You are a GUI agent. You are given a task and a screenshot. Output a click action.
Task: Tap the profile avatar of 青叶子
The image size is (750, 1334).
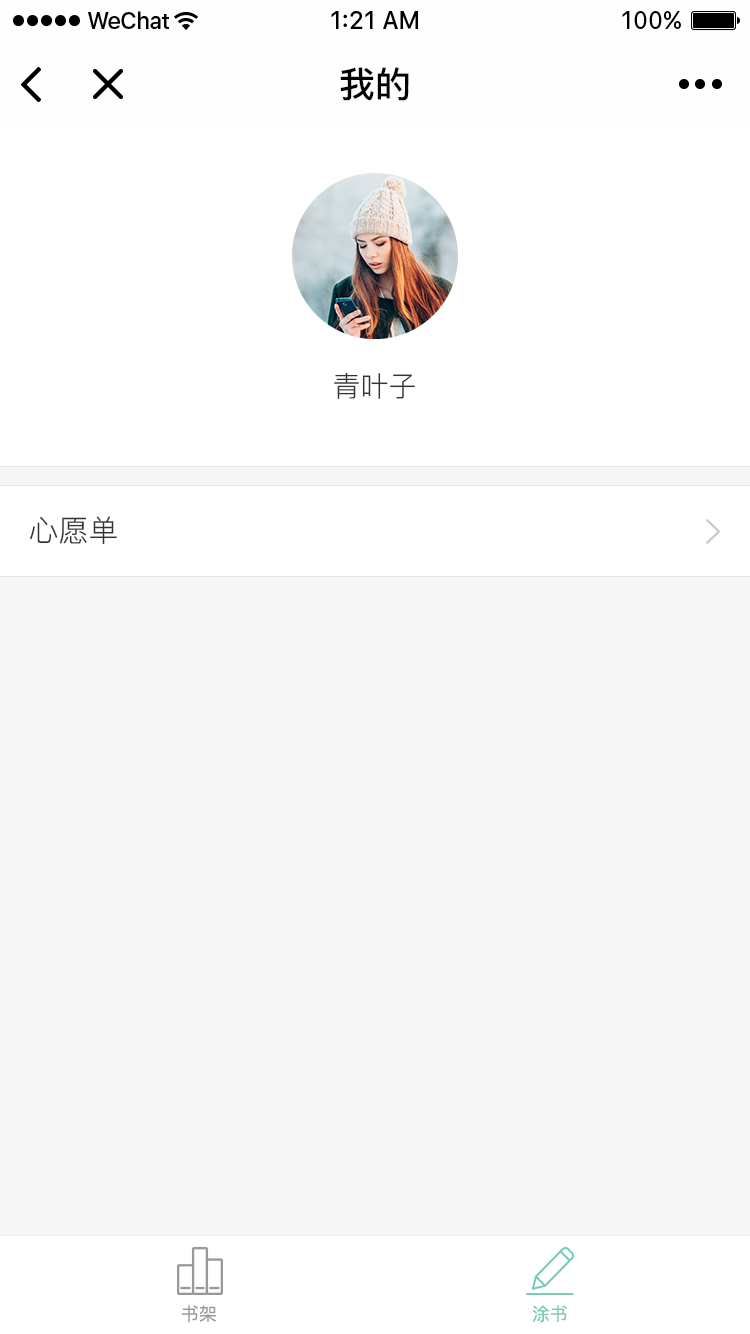click(x=375, y=256)
